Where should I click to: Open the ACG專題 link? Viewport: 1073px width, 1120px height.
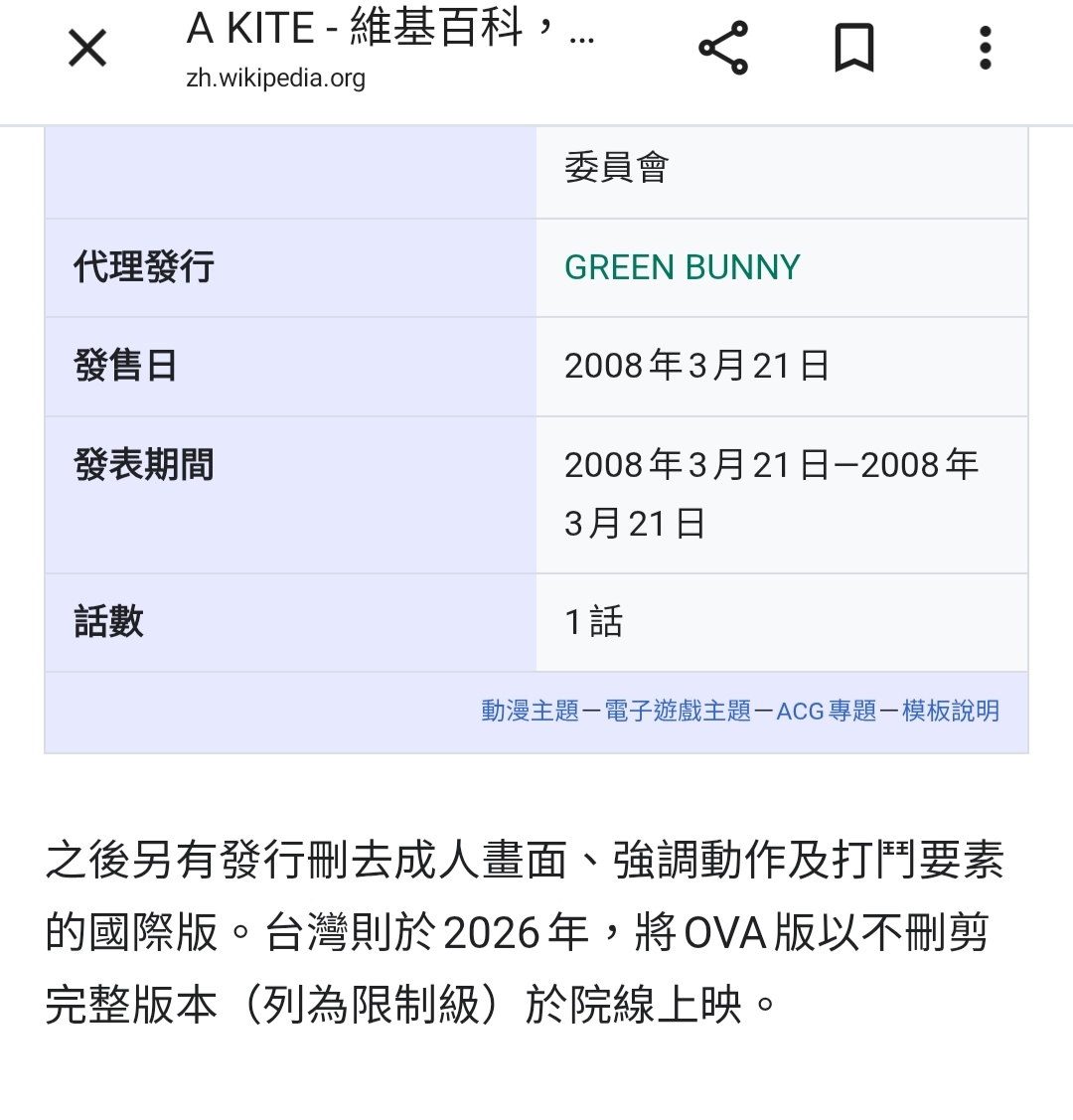tap(827, 712)
